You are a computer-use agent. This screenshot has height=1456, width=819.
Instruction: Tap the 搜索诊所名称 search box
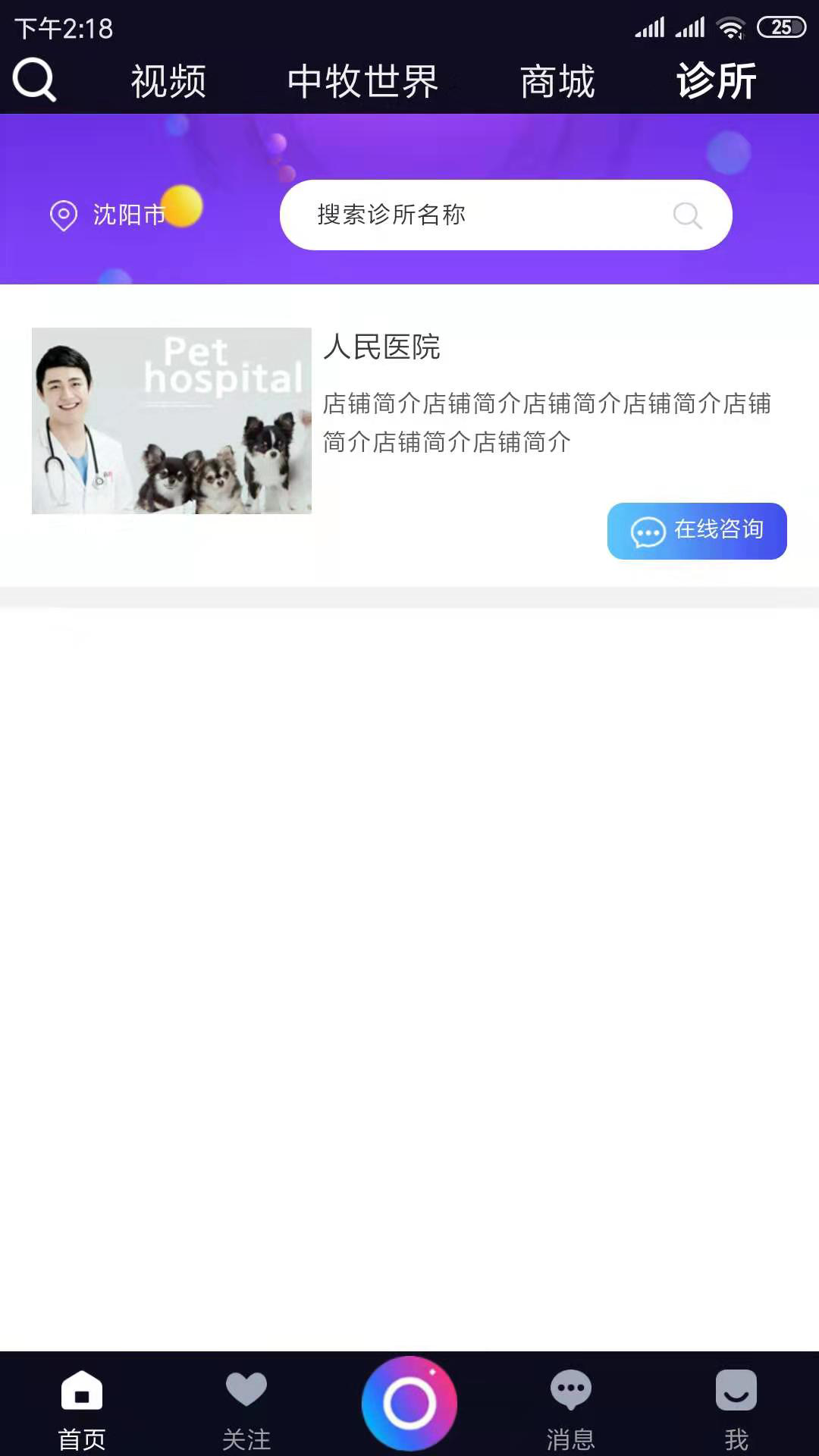[x=493, y=215]
